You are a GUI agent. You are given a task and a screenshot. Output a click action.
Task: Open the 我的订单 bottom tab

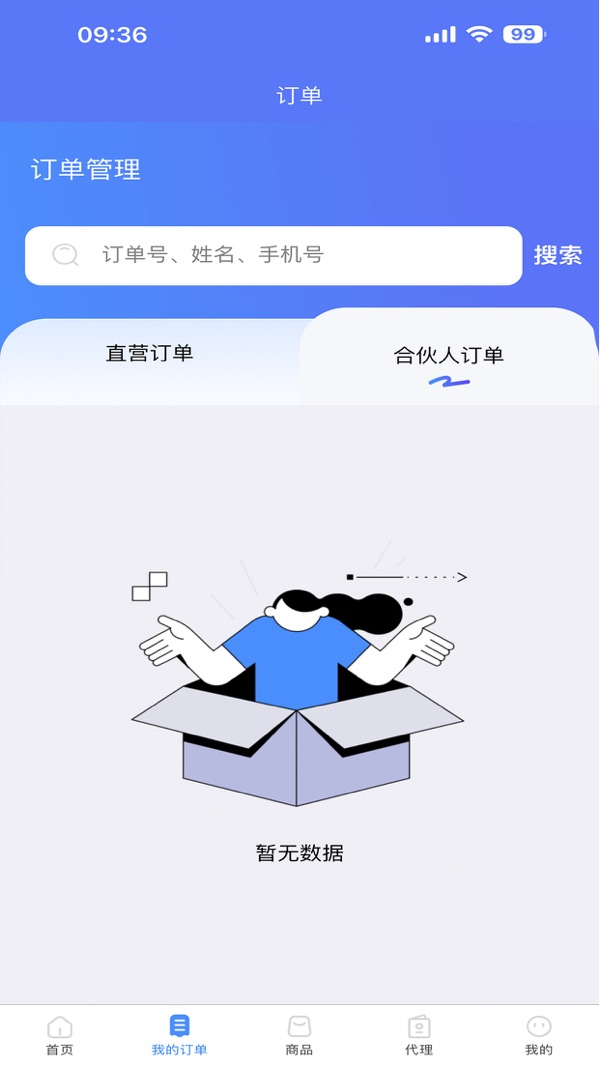click(x=180, y=1035)
